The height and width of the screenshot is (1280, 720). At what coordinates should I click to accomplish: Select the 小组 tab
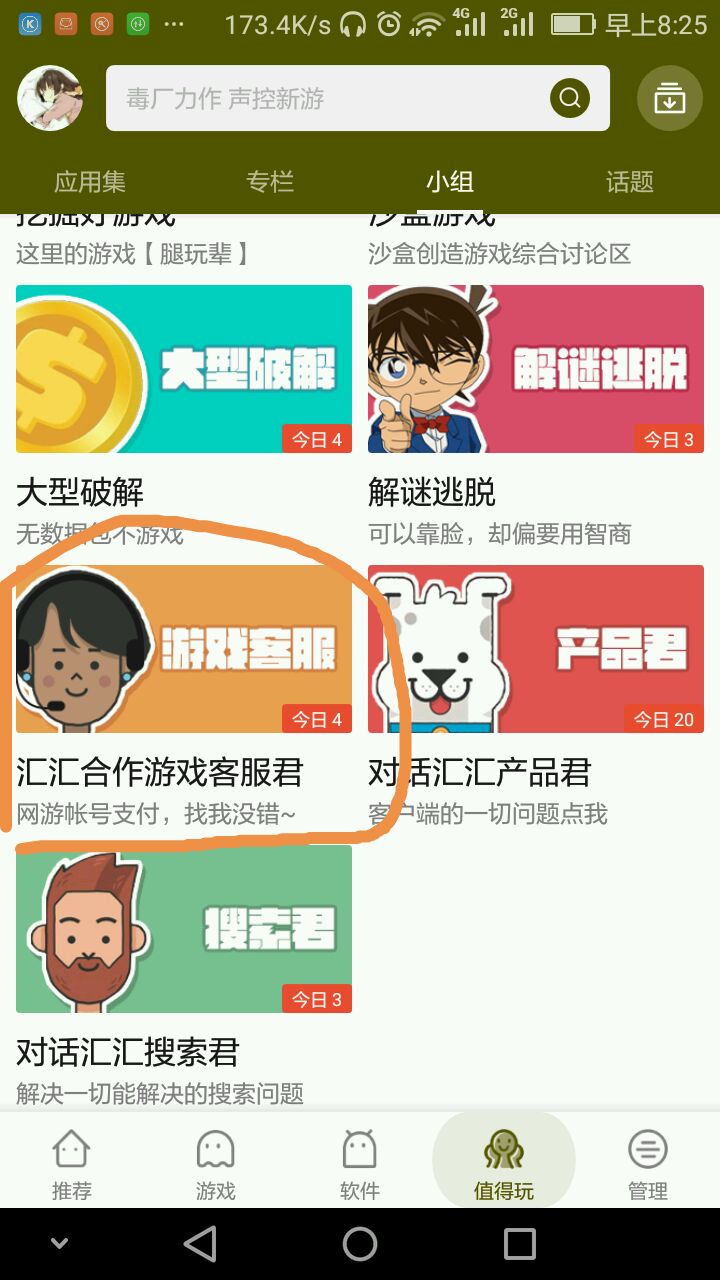(x=450, y=182)
